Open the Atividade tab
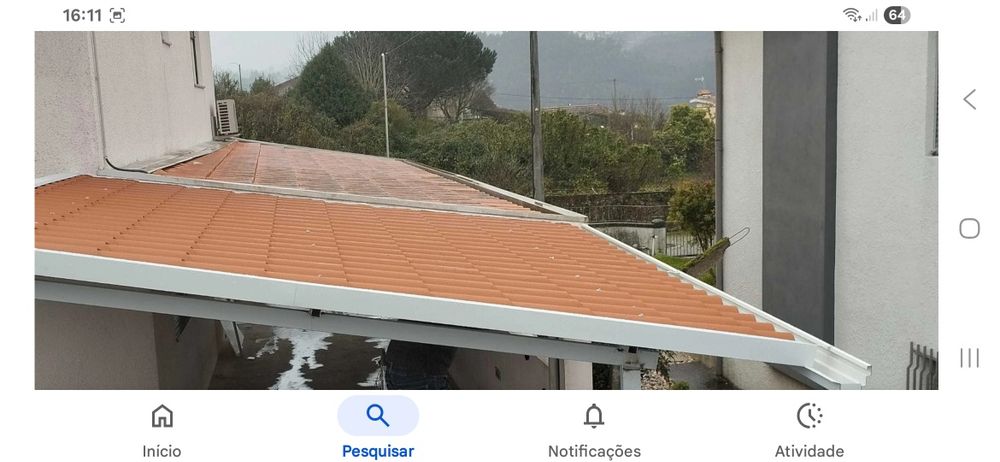The width and height of the screenshot is (1000, 462). (809, 428)
